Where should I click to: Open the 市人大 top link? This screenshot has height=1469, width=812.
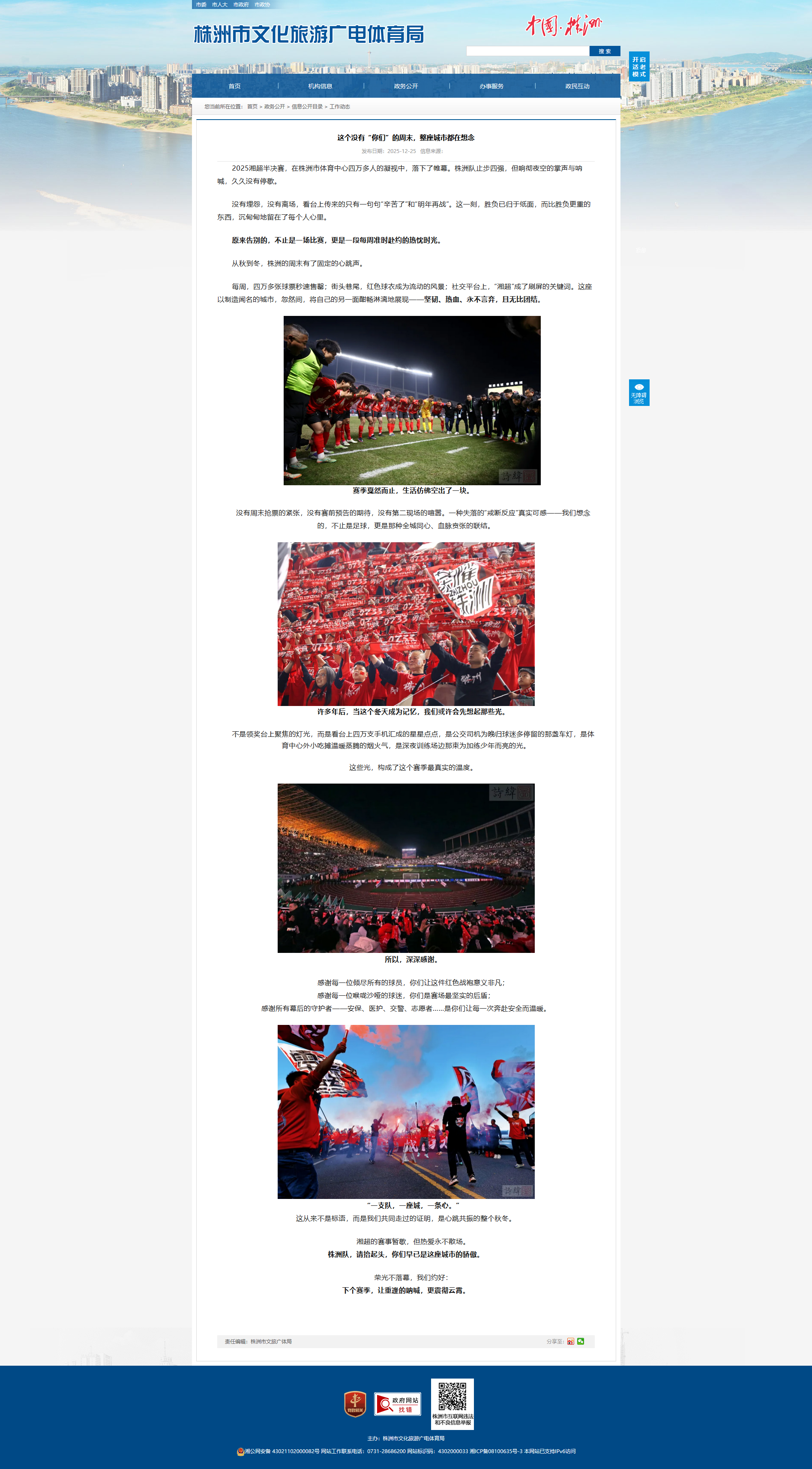[219, 5]
